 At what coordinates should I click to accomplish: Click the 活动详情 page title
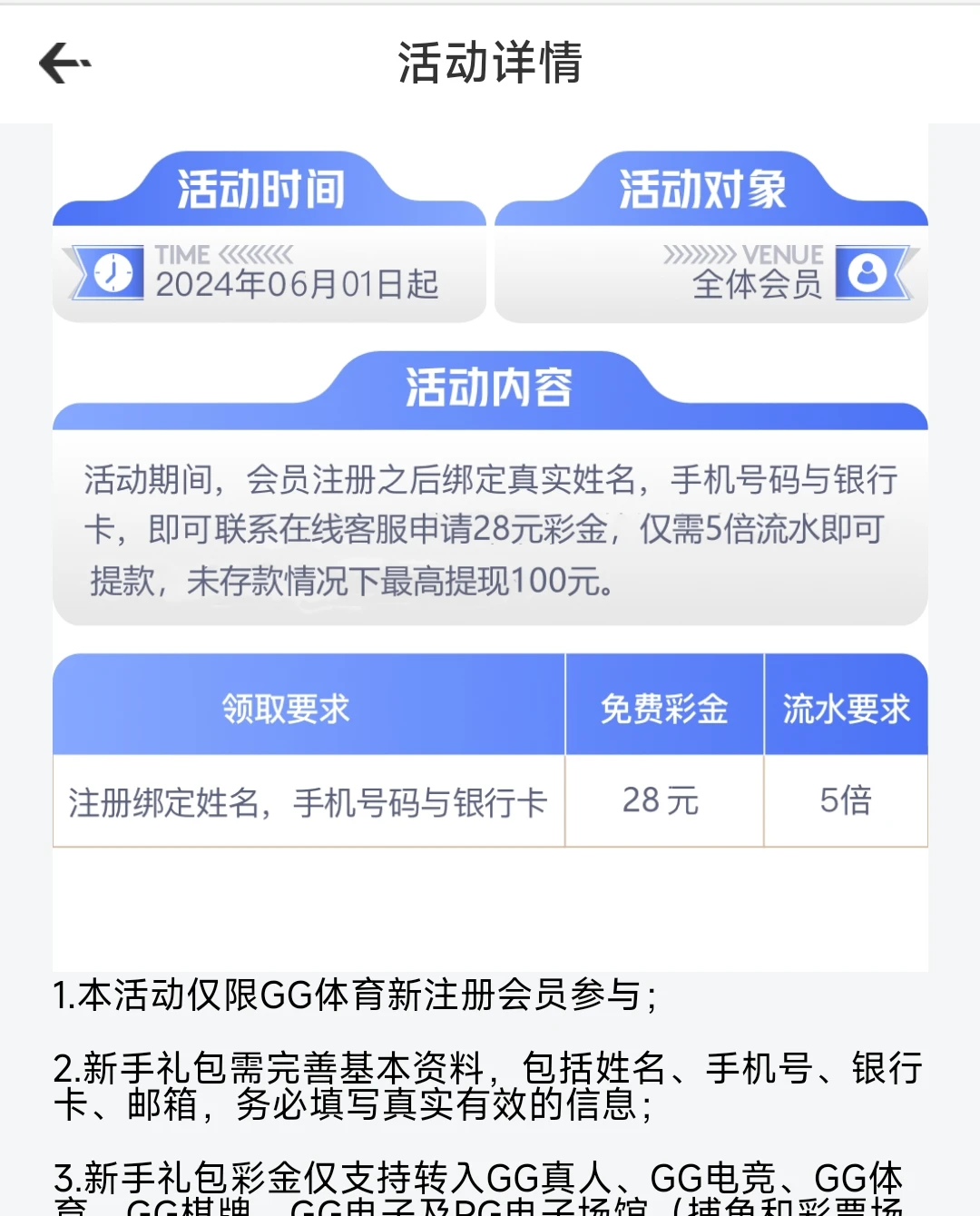pyautogui.click(x=490, y=64)
